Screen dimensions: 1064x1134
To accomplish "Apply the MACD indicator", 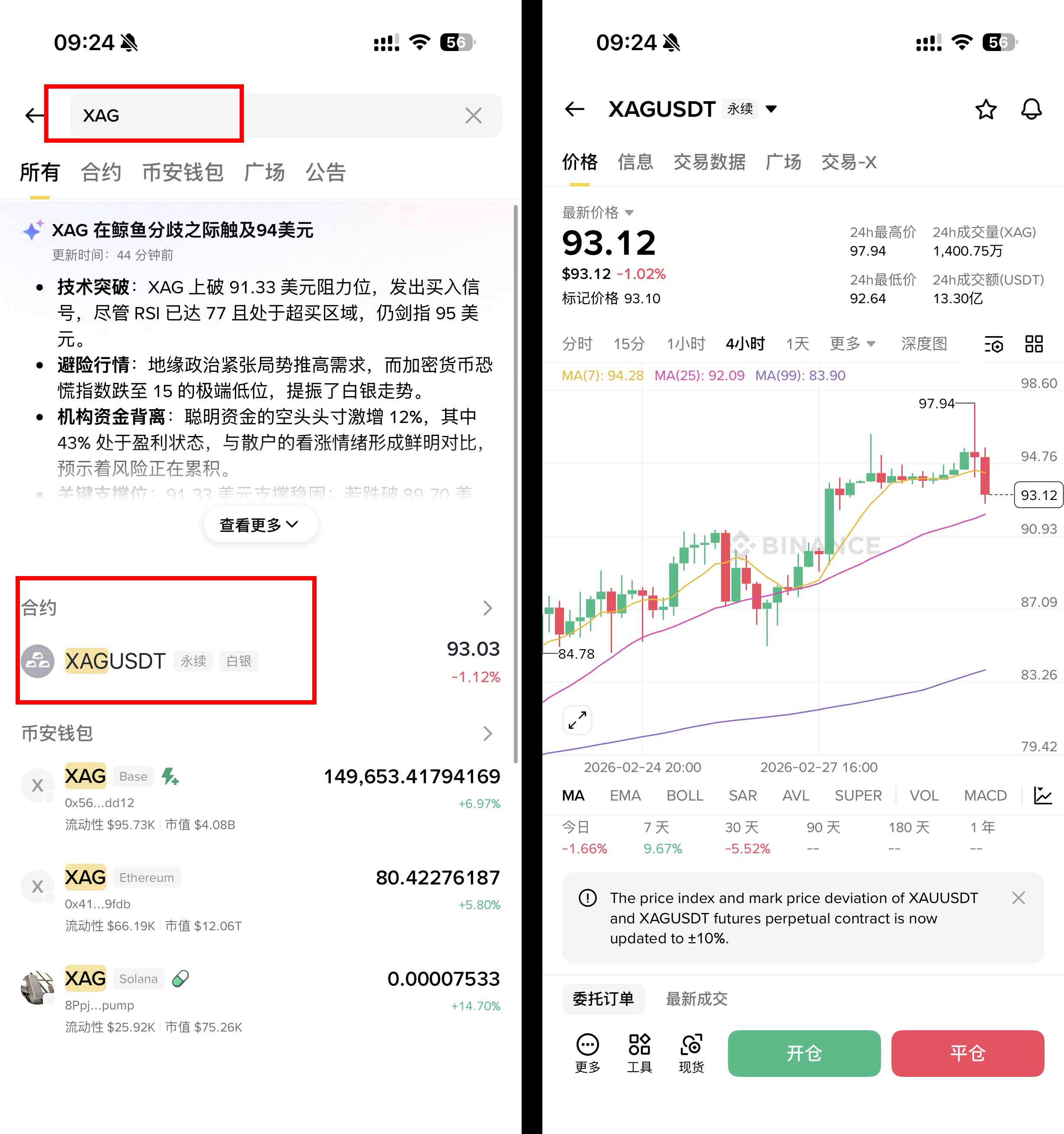I will click(x=985, y=795).
